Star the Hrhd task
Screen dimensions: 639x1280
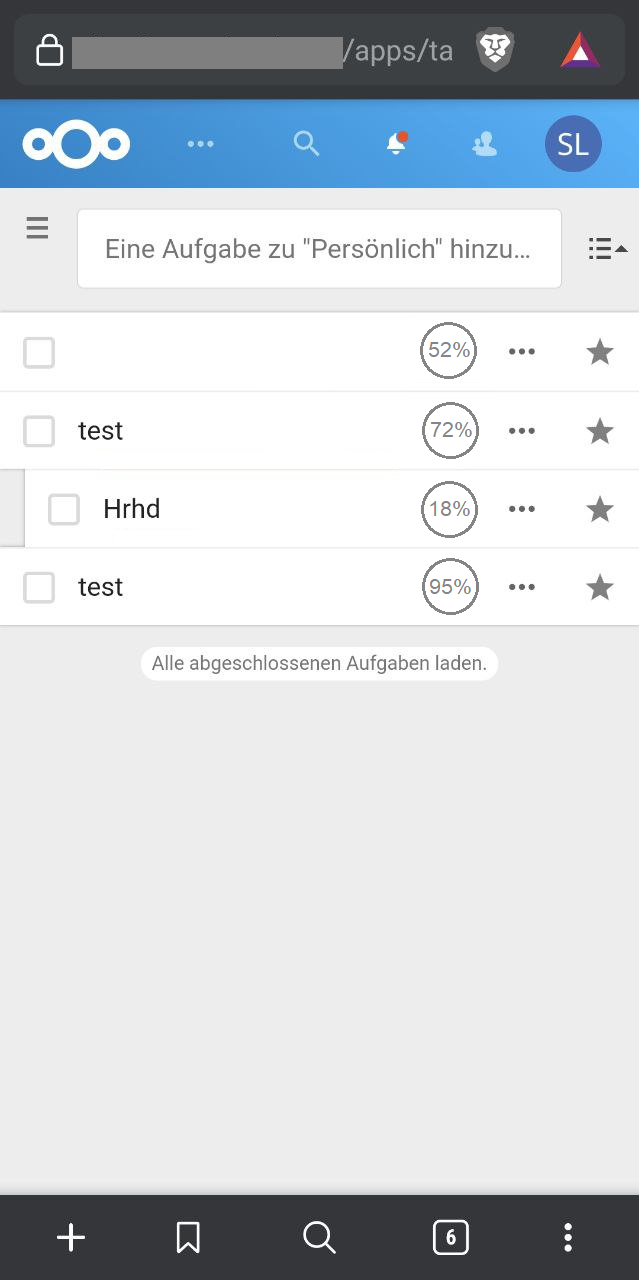click(x=599, y=509)
